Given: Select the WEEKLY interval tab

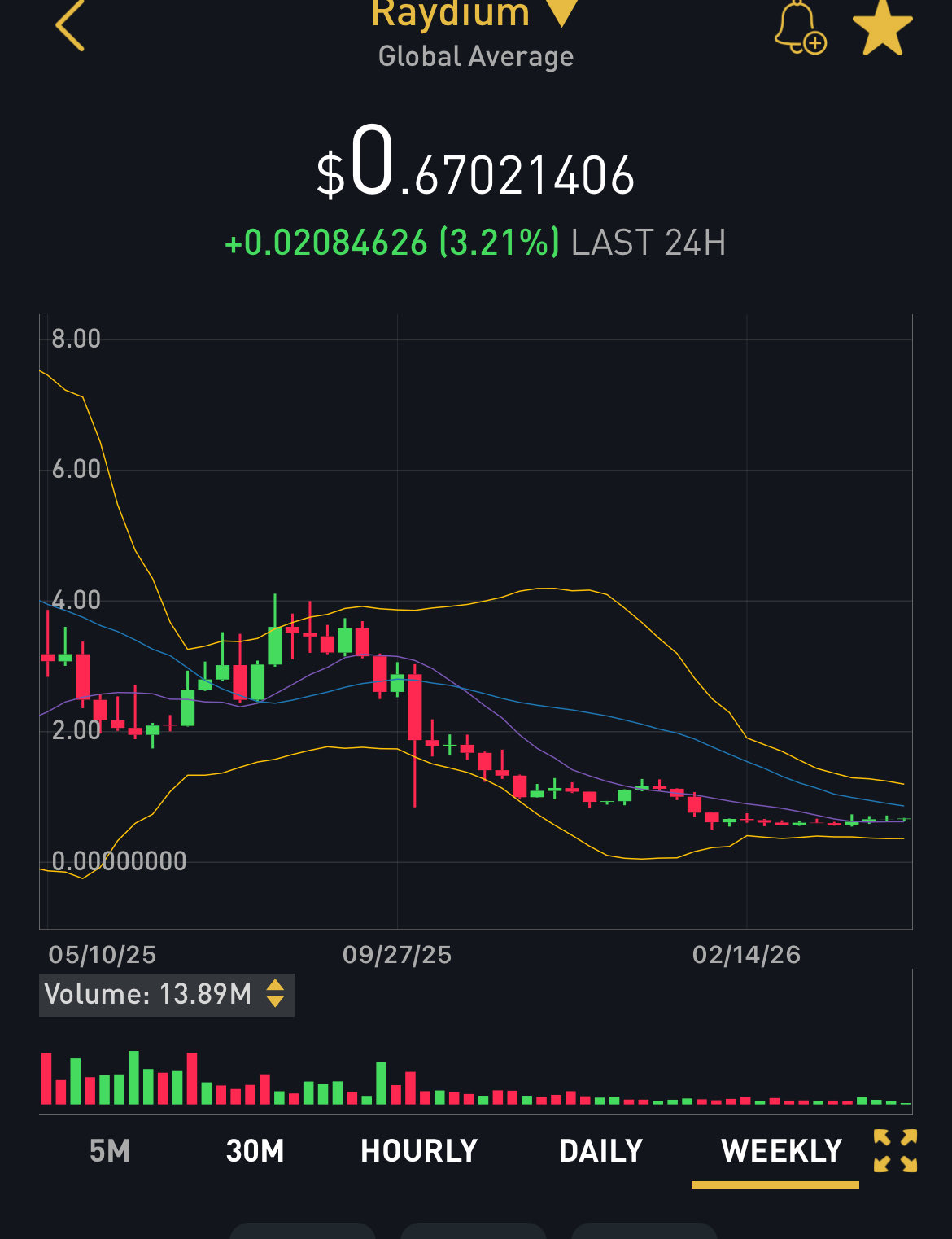Looking at the screenshot, I should click(781, 1151).
